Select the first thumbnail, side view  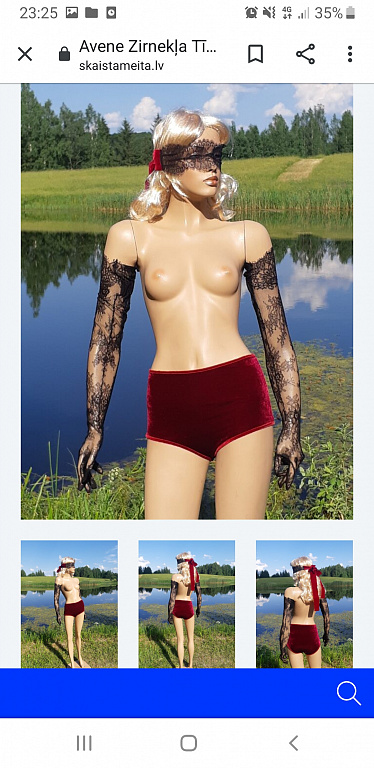click(69, 604)
